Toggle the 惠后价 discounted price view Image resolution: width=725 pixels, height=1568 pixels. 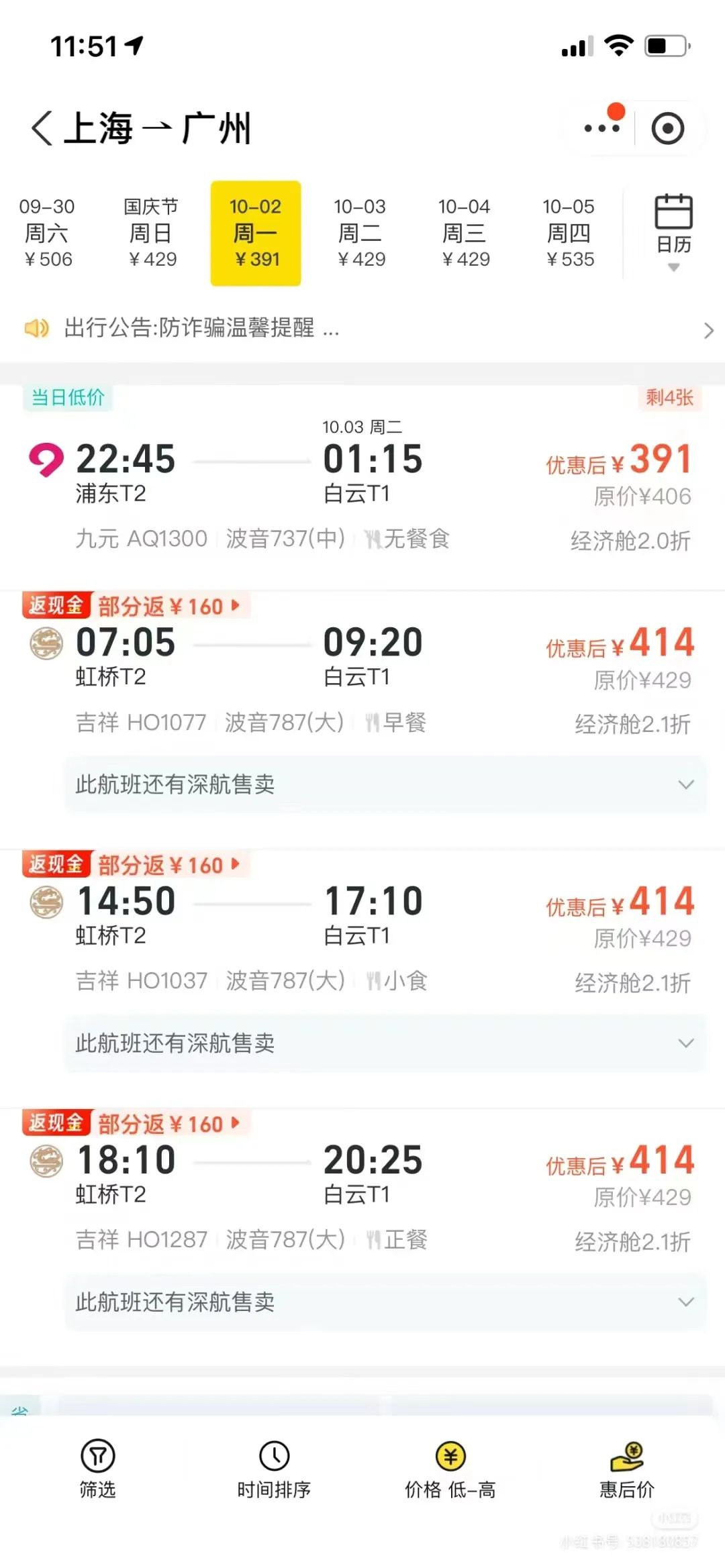pos(626,1469)
